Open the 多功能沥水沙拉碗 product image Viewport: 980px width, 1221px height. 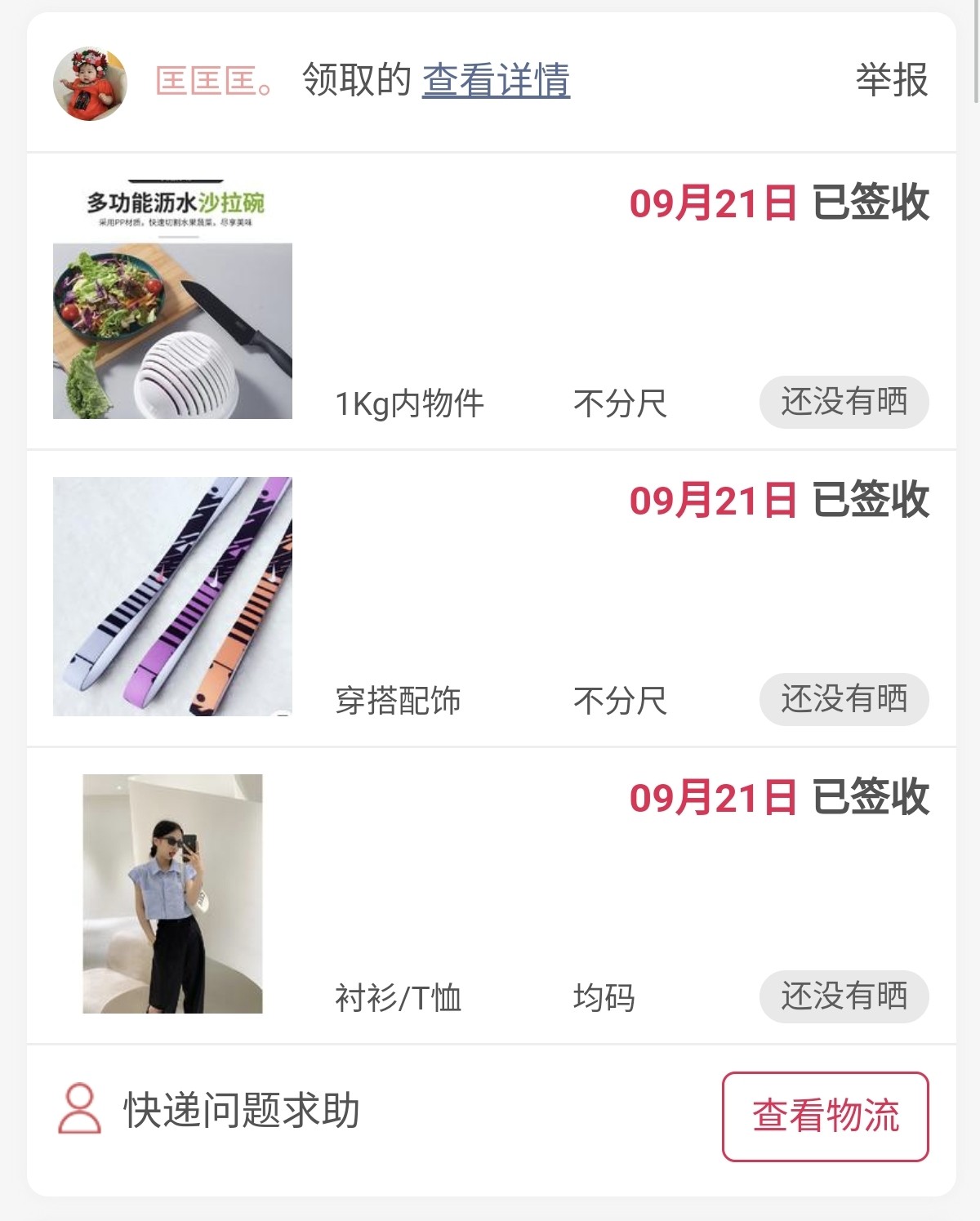tap(172, 301)
